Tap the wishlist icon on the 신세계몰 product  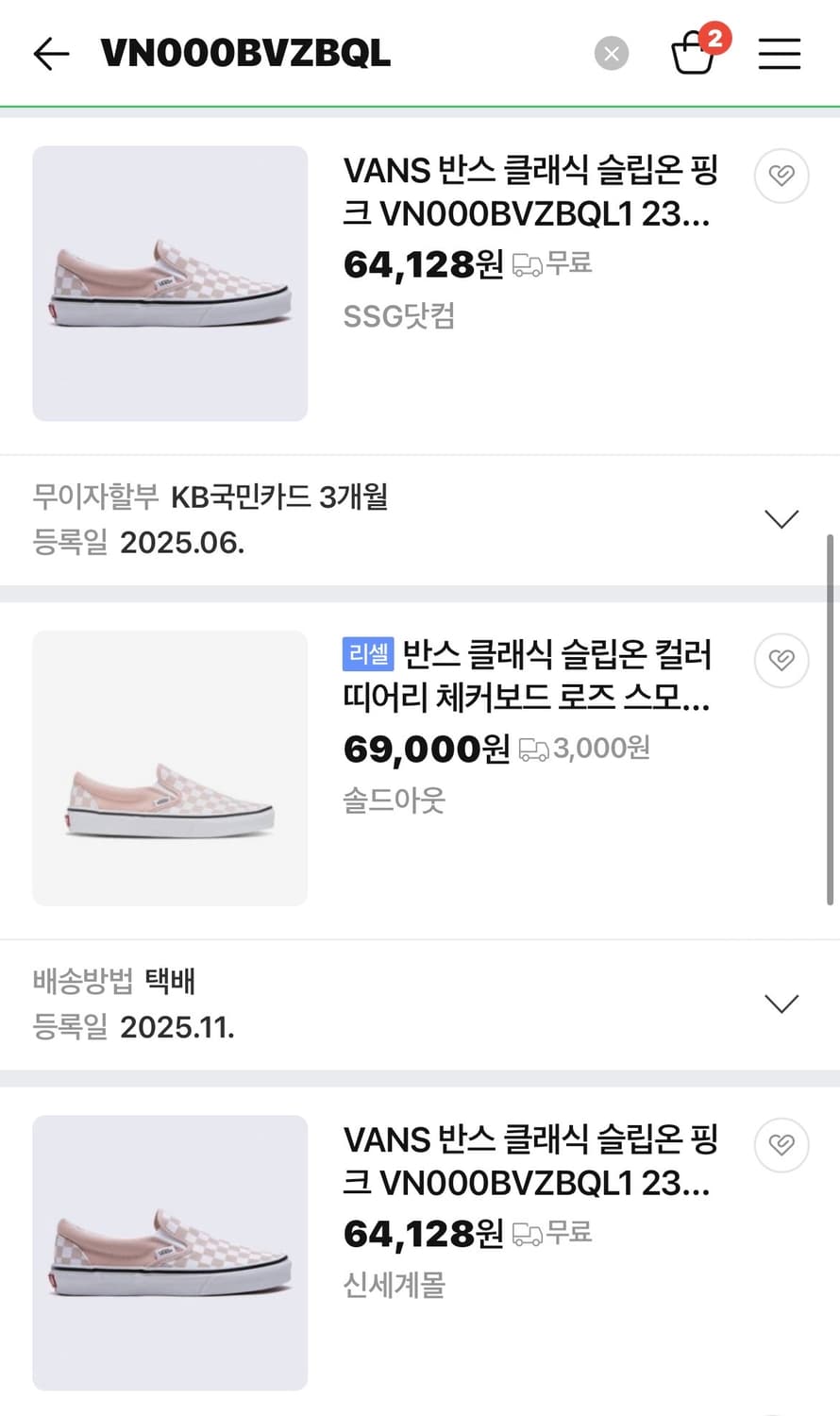781,1145
